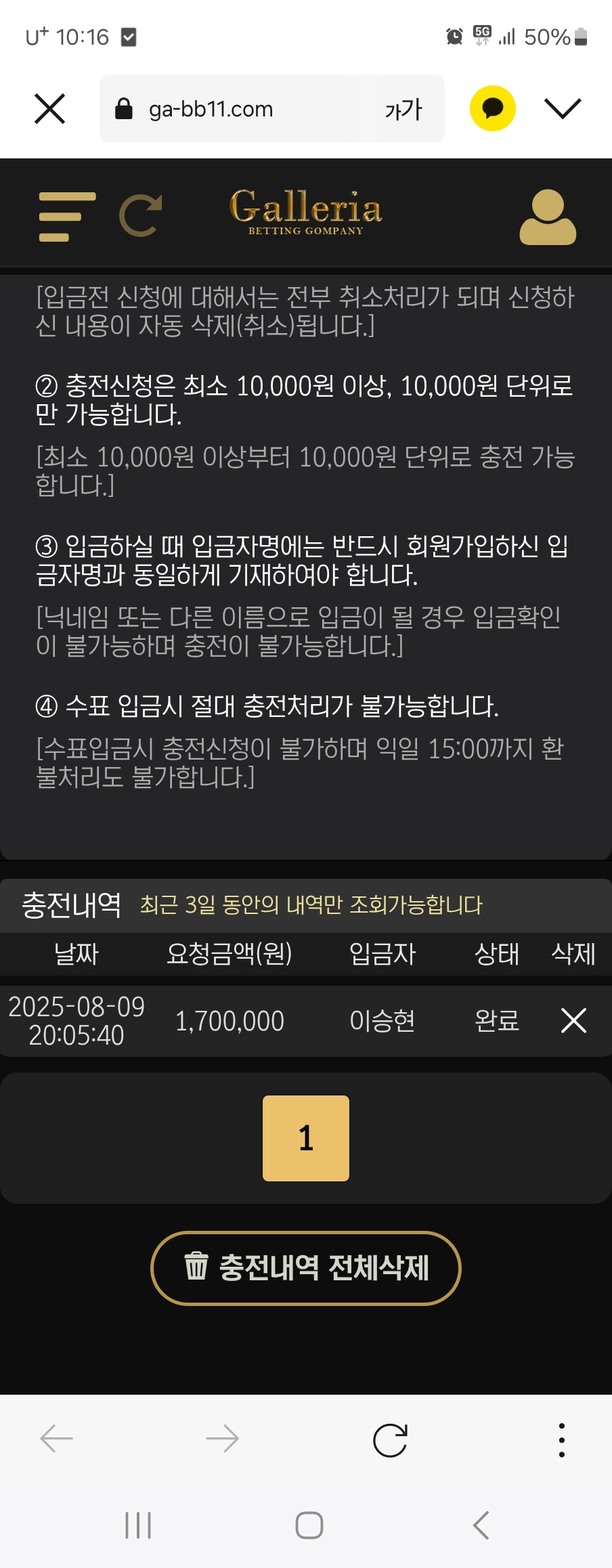Viewport: 612px width, 1568px height.
Task: Expand the browser dropdown chevron
Action: (x=563, y=108)
